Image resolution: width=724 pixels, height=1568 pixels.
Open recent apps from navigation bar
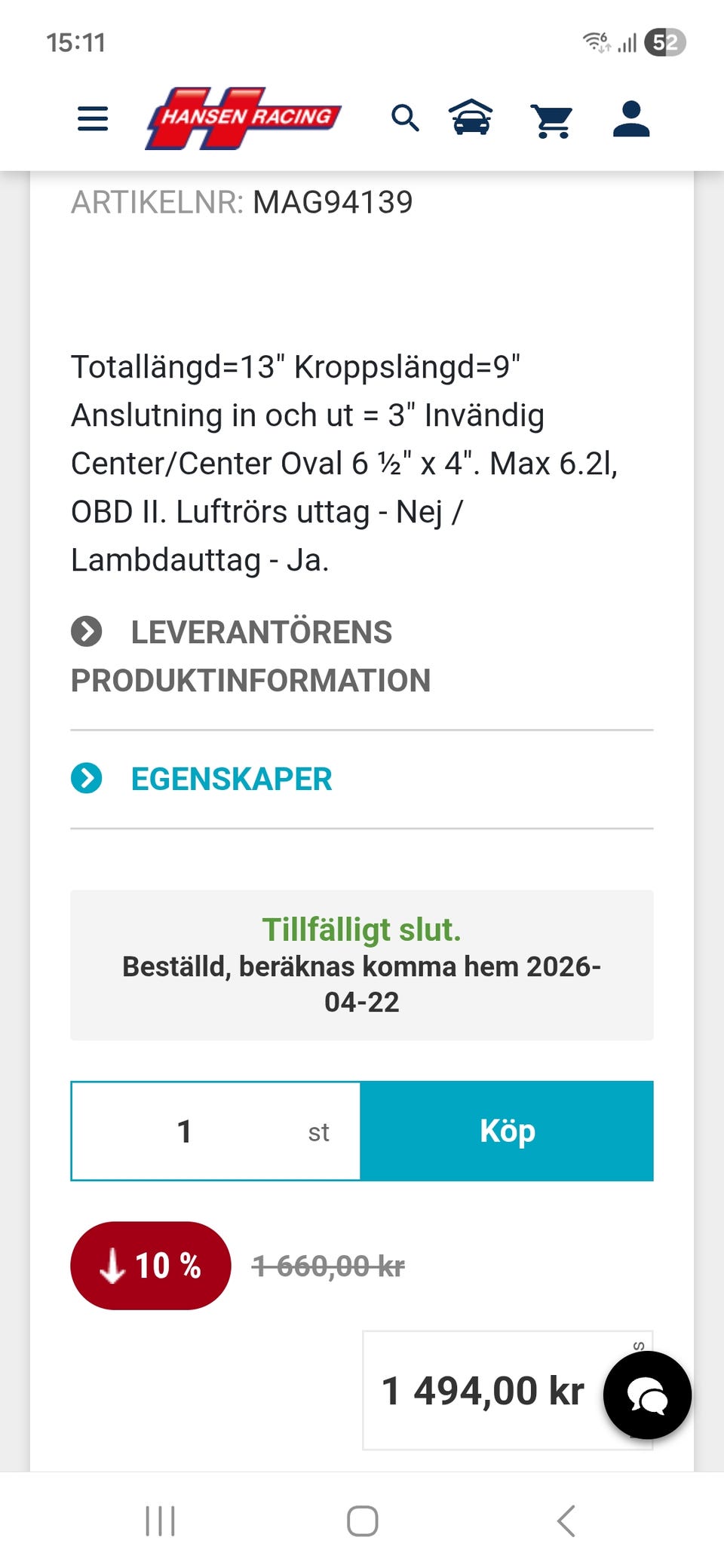160,1521
